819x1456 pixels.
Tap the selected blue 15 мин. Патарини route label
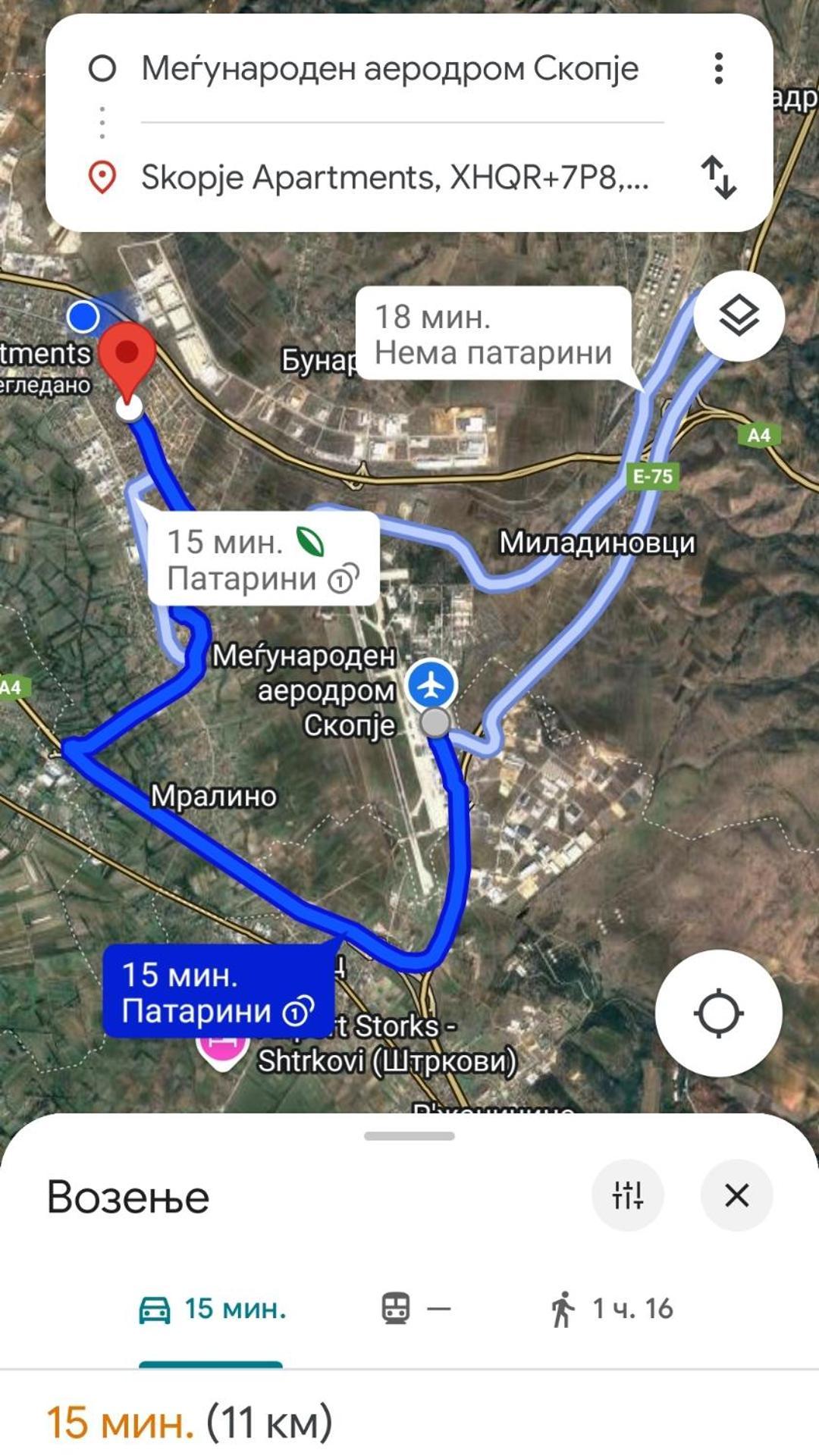click(218, 991)
